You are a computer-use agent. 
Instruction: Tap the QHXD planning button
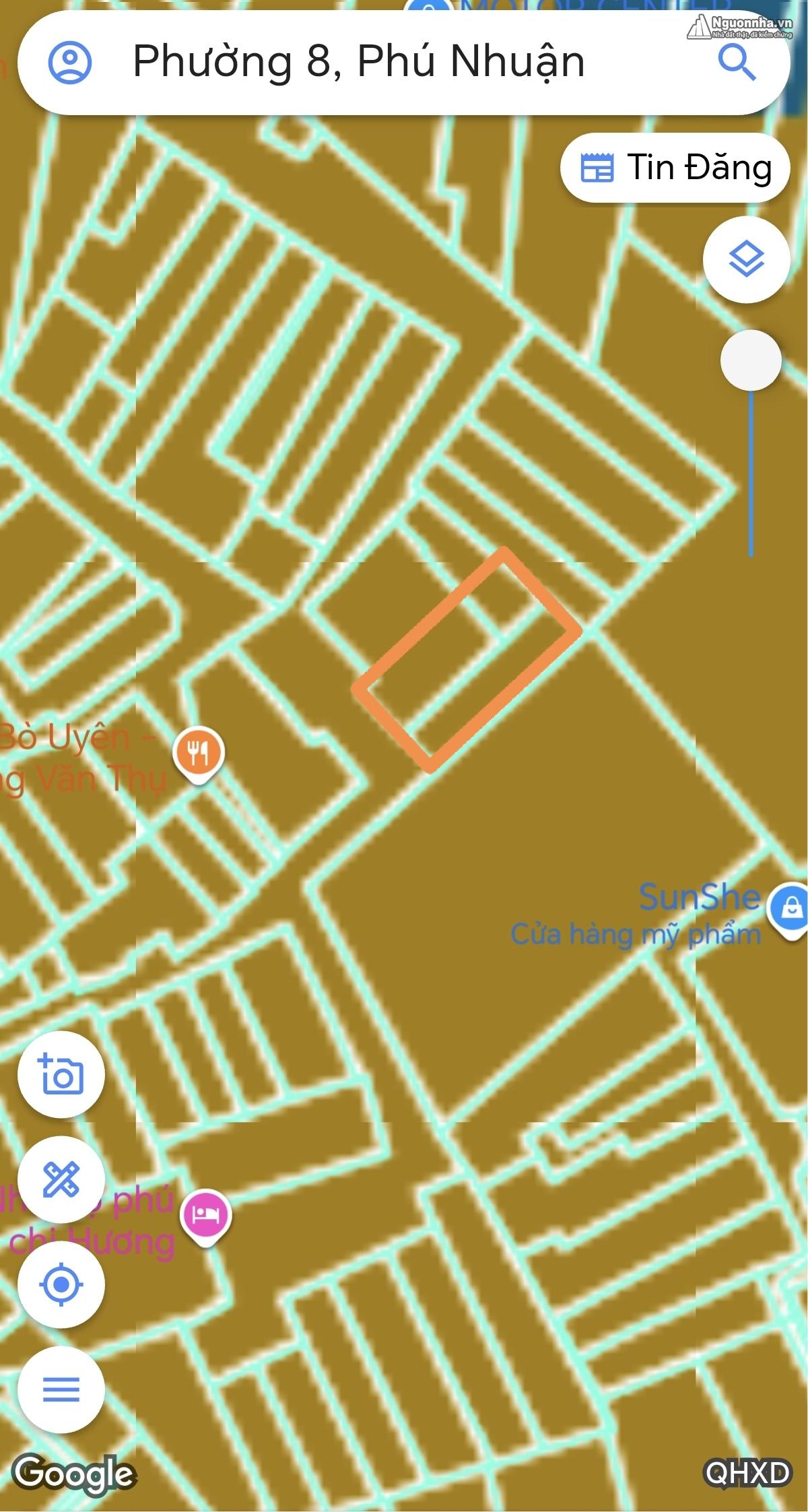[747, 1472]
